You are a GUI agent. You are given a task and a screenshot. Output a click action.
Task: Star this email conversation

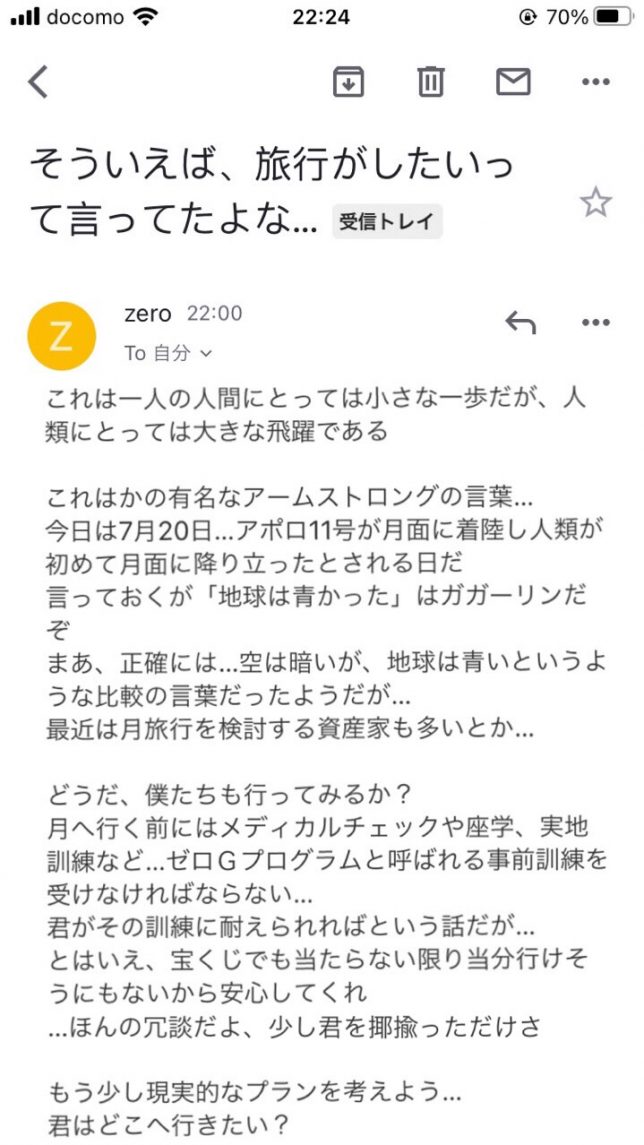coord(595,203)
